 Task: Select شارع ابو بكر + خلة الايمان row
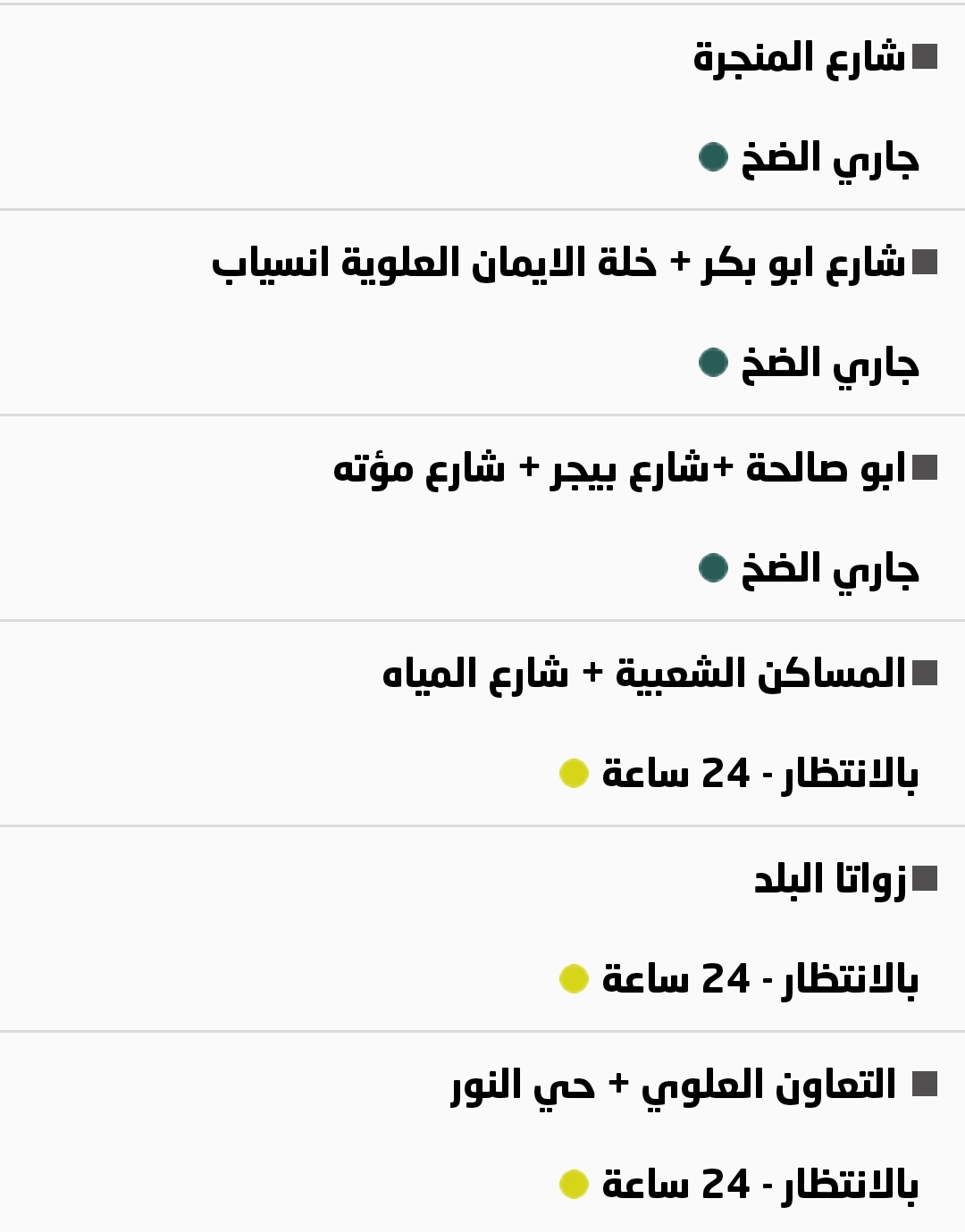click(558, 264)
